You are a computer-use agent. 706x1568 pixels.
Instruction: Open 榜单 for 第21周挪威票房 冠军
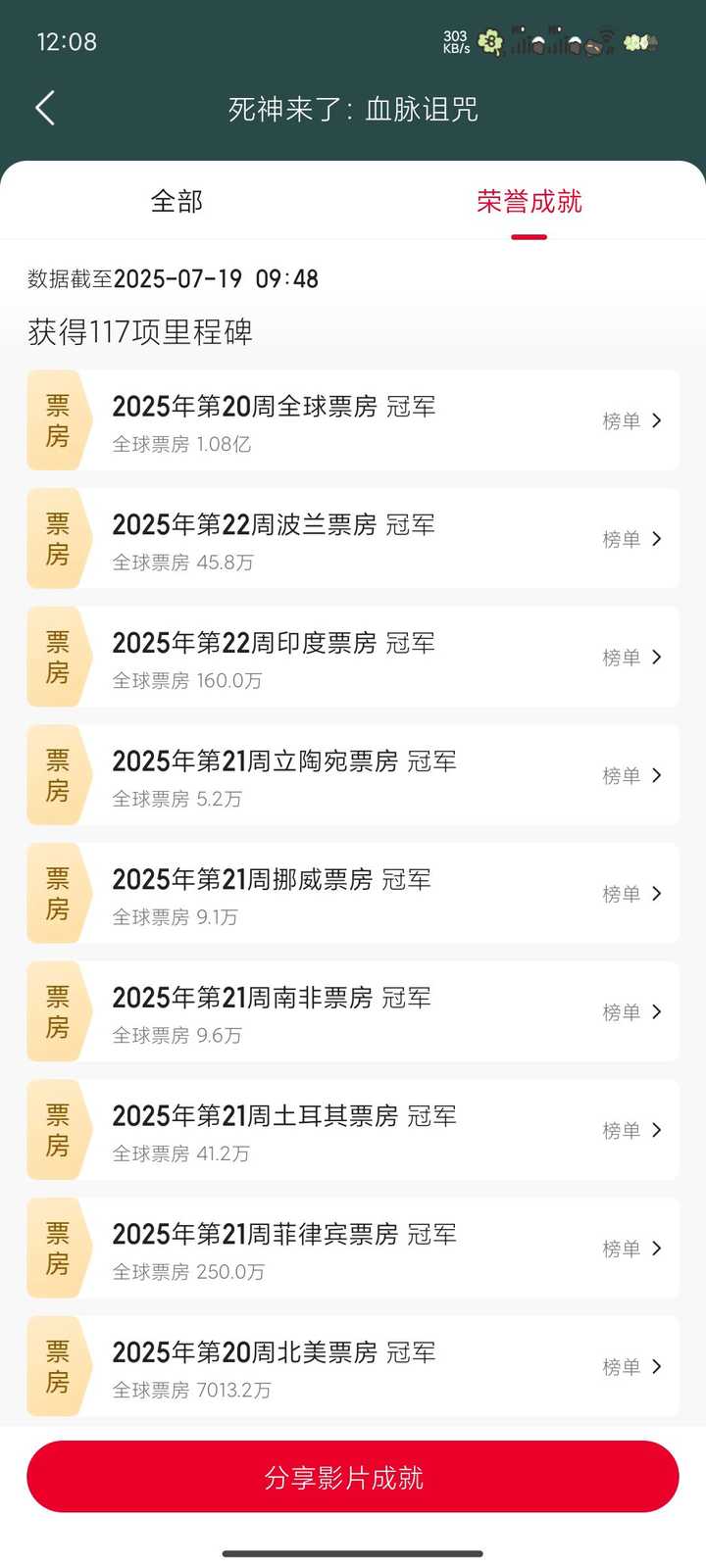632,894
